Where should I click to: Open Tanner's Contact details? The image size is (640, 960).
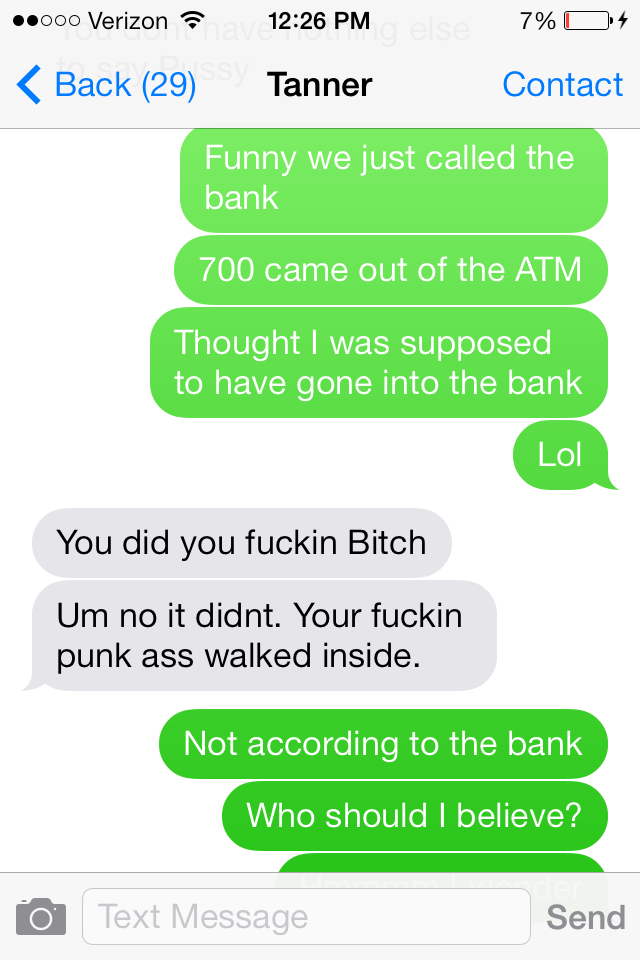[562, 85]
